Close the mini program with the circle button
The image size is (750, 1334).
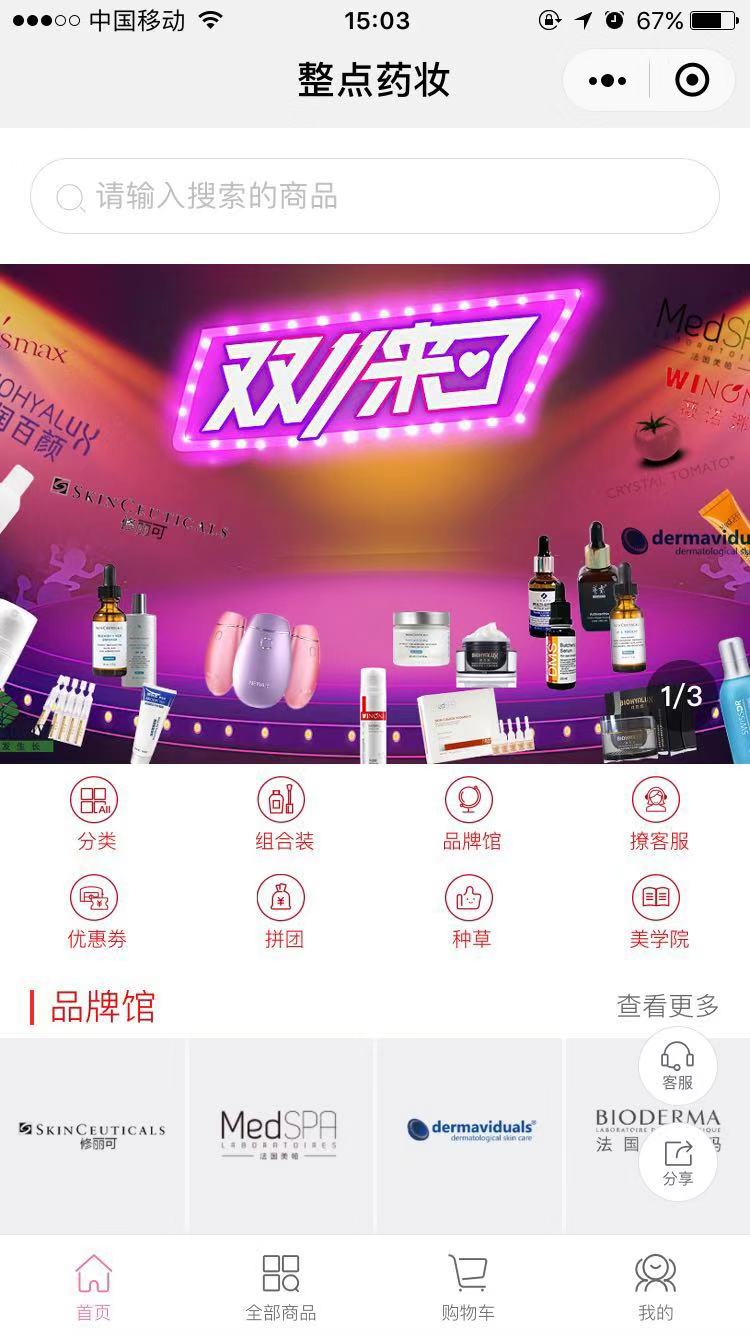[x=692, y=80]
